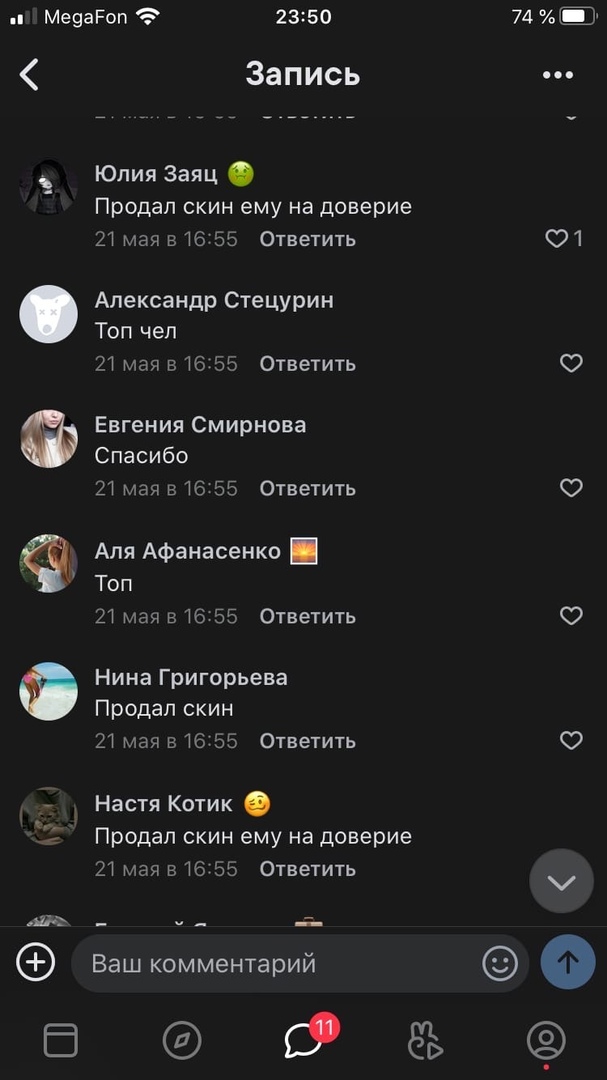This screenshot has height=1080, width=607.
Task: Open the profile tab
Action: [546, 1041]
